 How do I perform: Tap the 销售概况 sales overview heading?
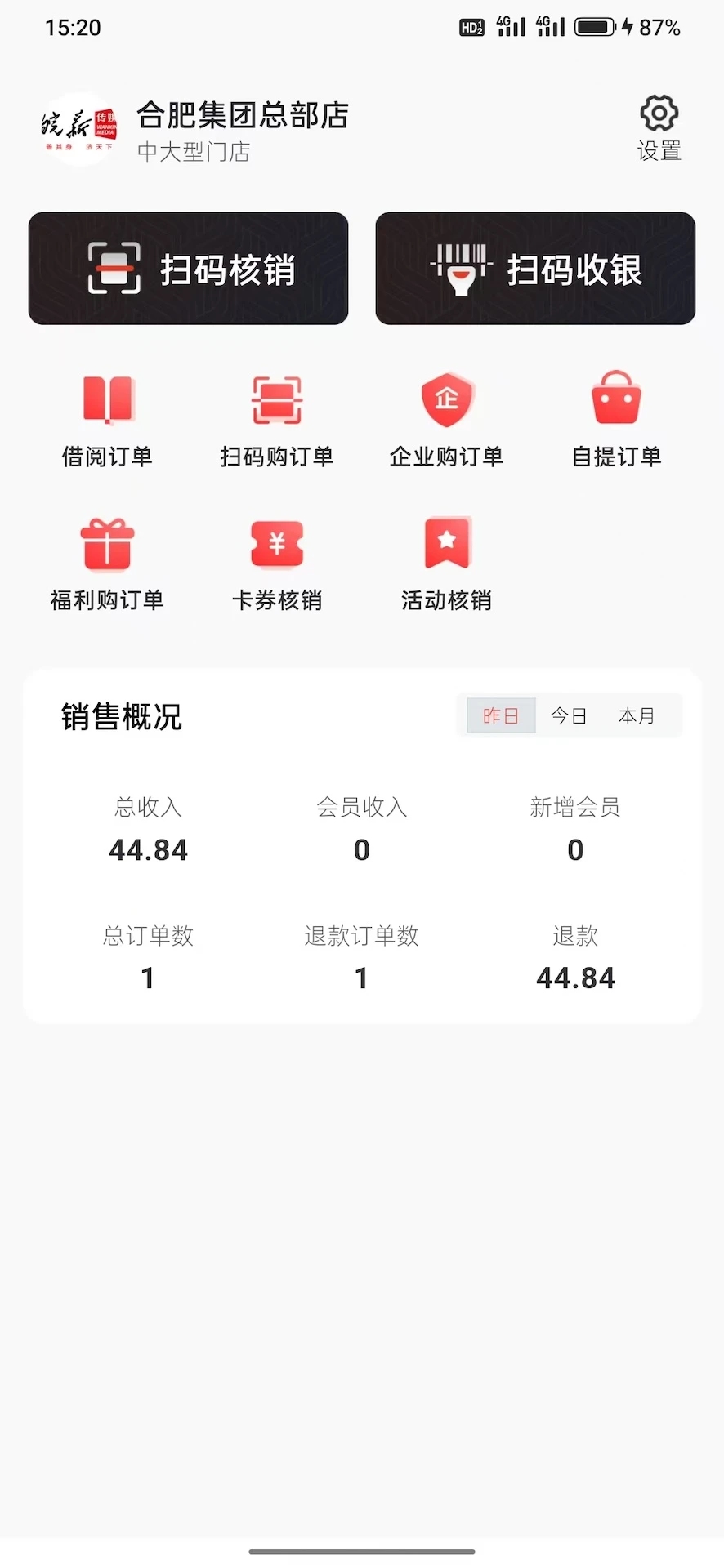pyautogui.click(x=120, y=716)
